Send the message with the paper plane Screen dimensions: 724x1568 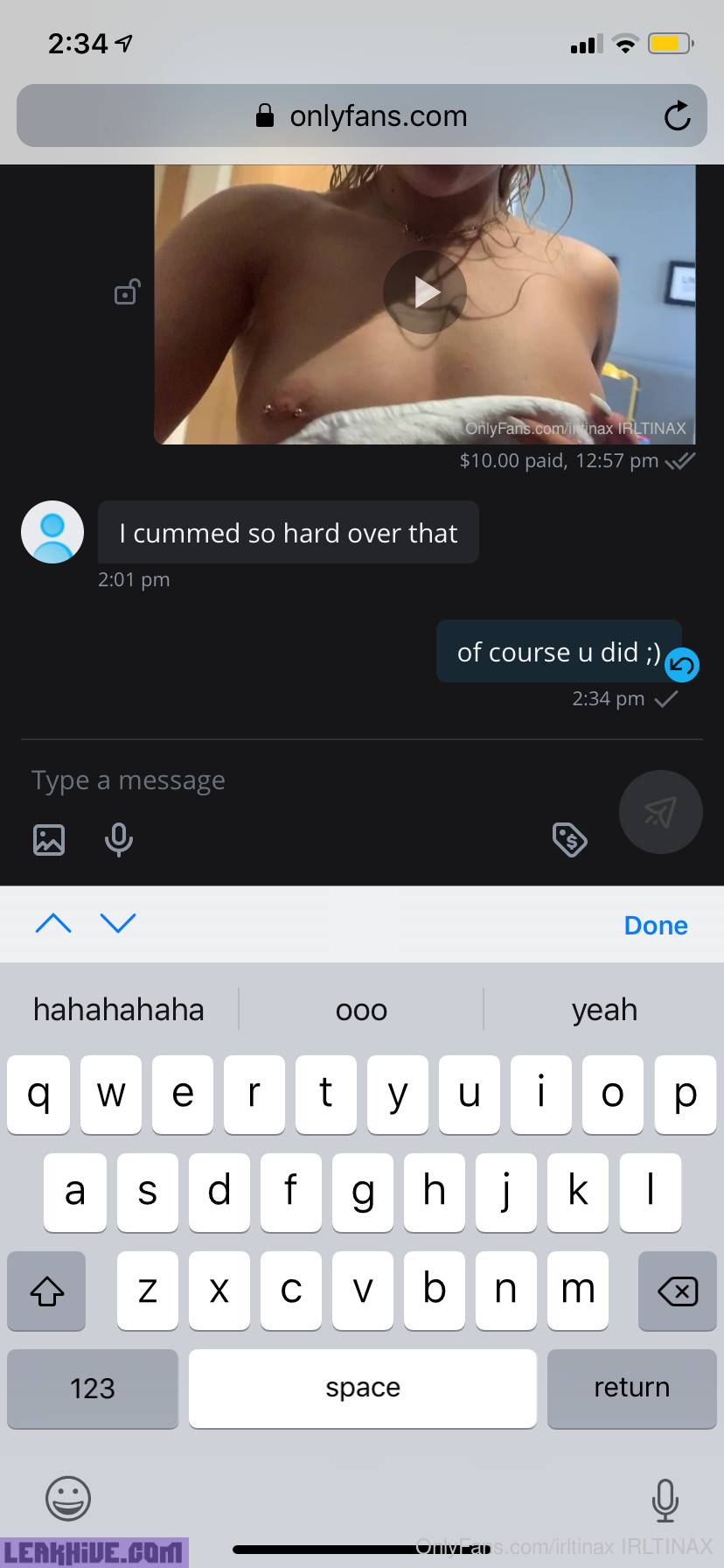(661, 812)
